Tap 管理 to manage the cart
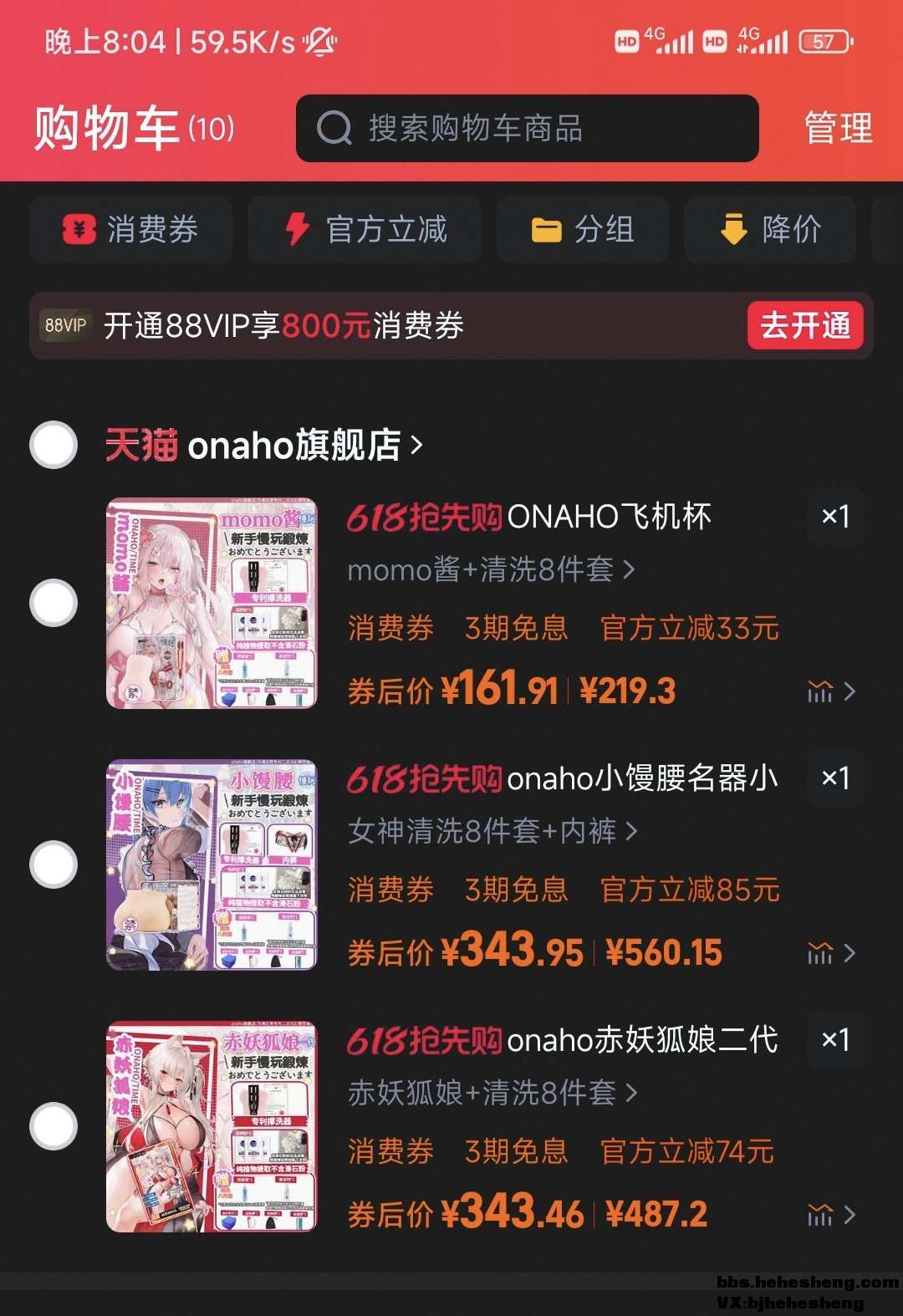 tap(838, 129)
